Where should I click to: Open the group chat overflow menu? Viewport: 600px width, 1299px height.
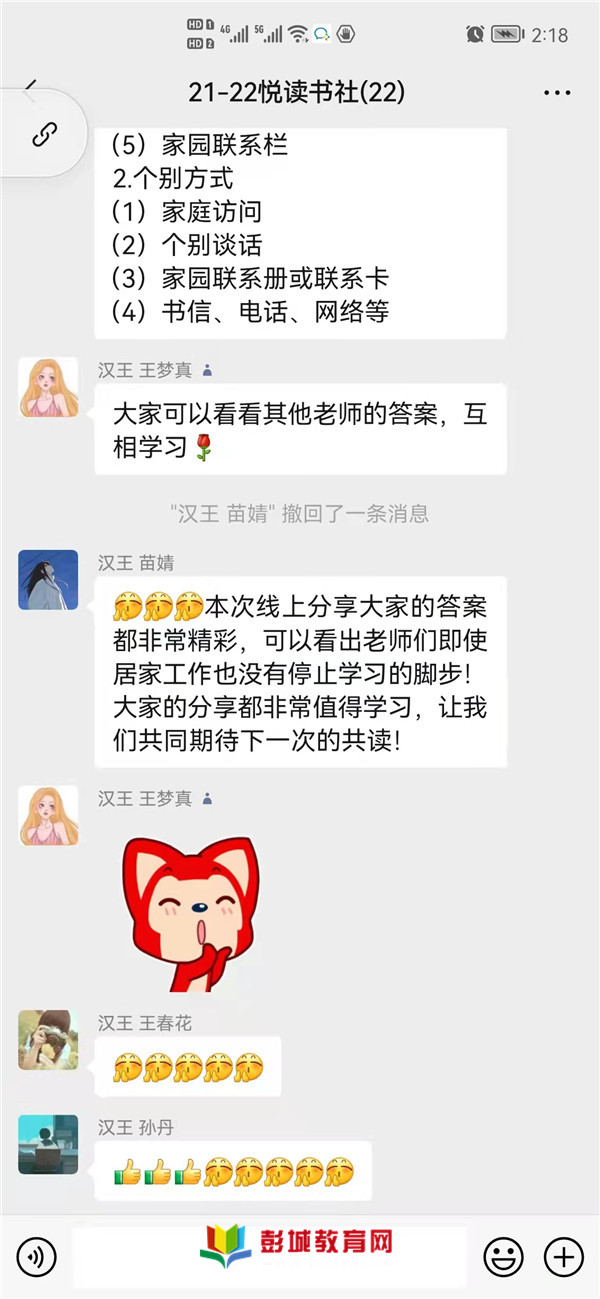[x=557, y=93]
